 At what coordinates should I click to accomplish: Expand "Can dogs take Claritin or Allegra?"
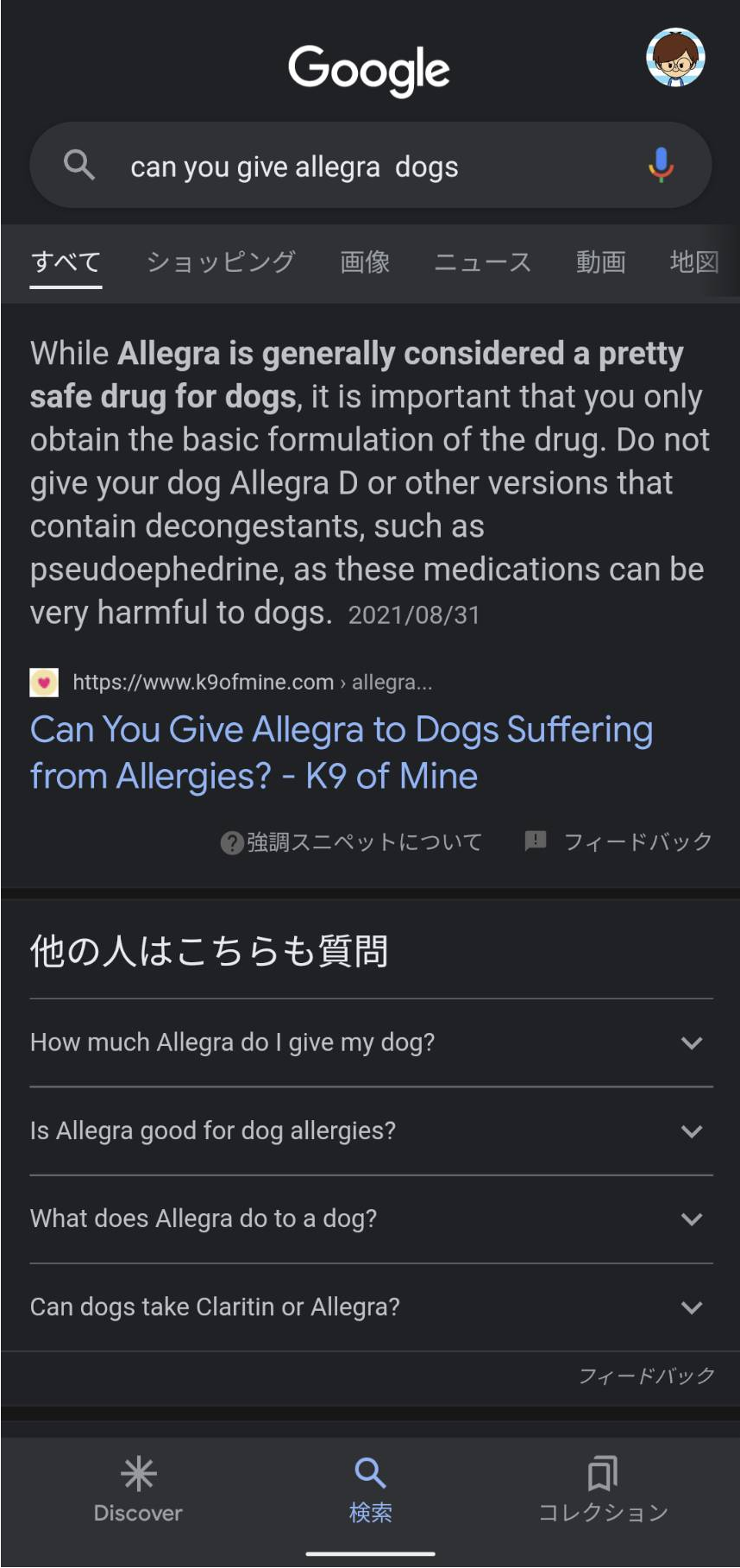pyautogui.click(x=371, y=1307)
